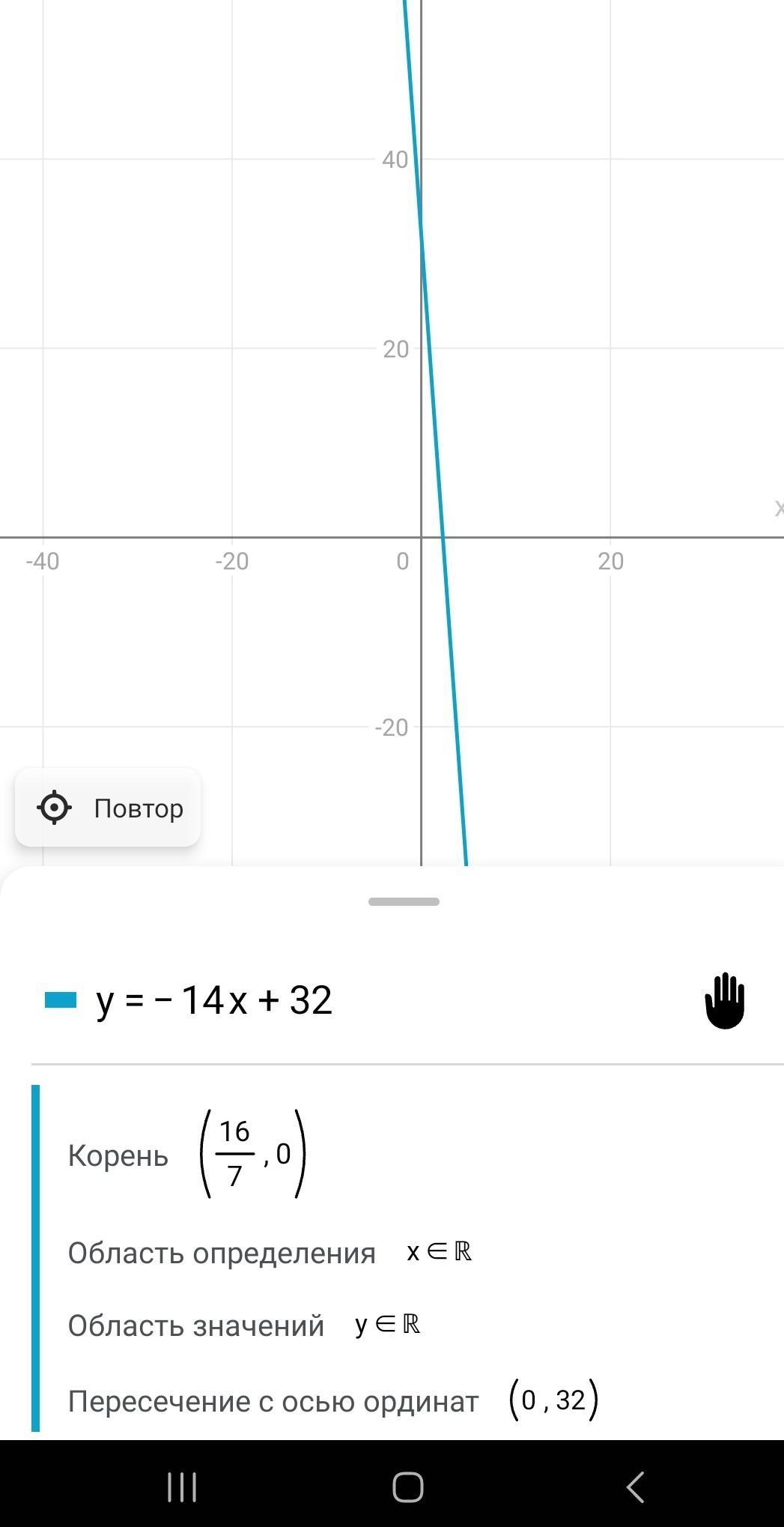Image resolution: width=784 pixels, height=1527 pixels.
Task: Select the equation y = −14x + 32
Action: (x=214, y=1000)
